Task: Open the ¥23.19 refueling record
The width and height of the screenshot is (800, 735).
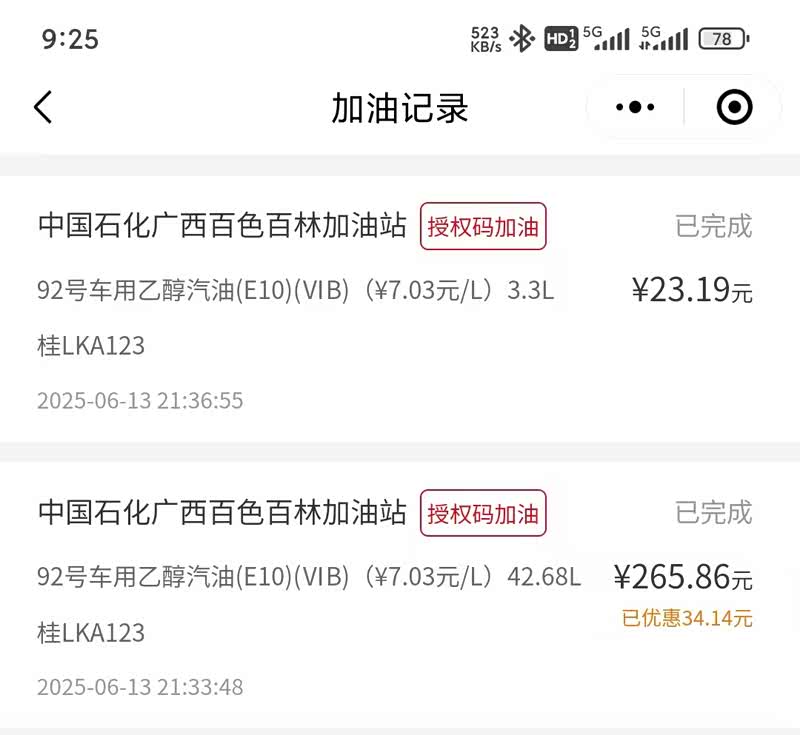Action: pos(400,310)
